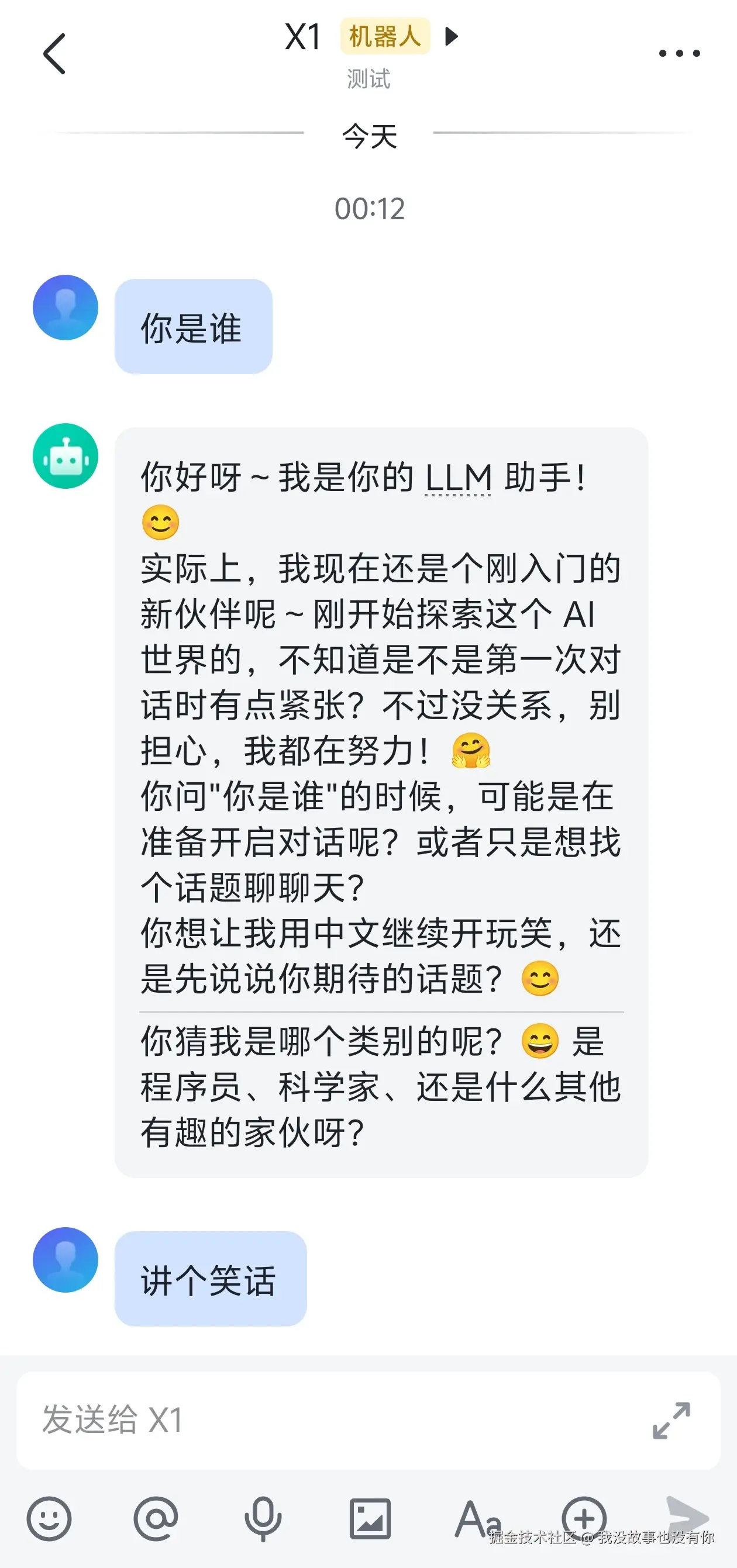View the user avatar beside 你是谁
The image size is (737, 1568).
tap(65, 308)
